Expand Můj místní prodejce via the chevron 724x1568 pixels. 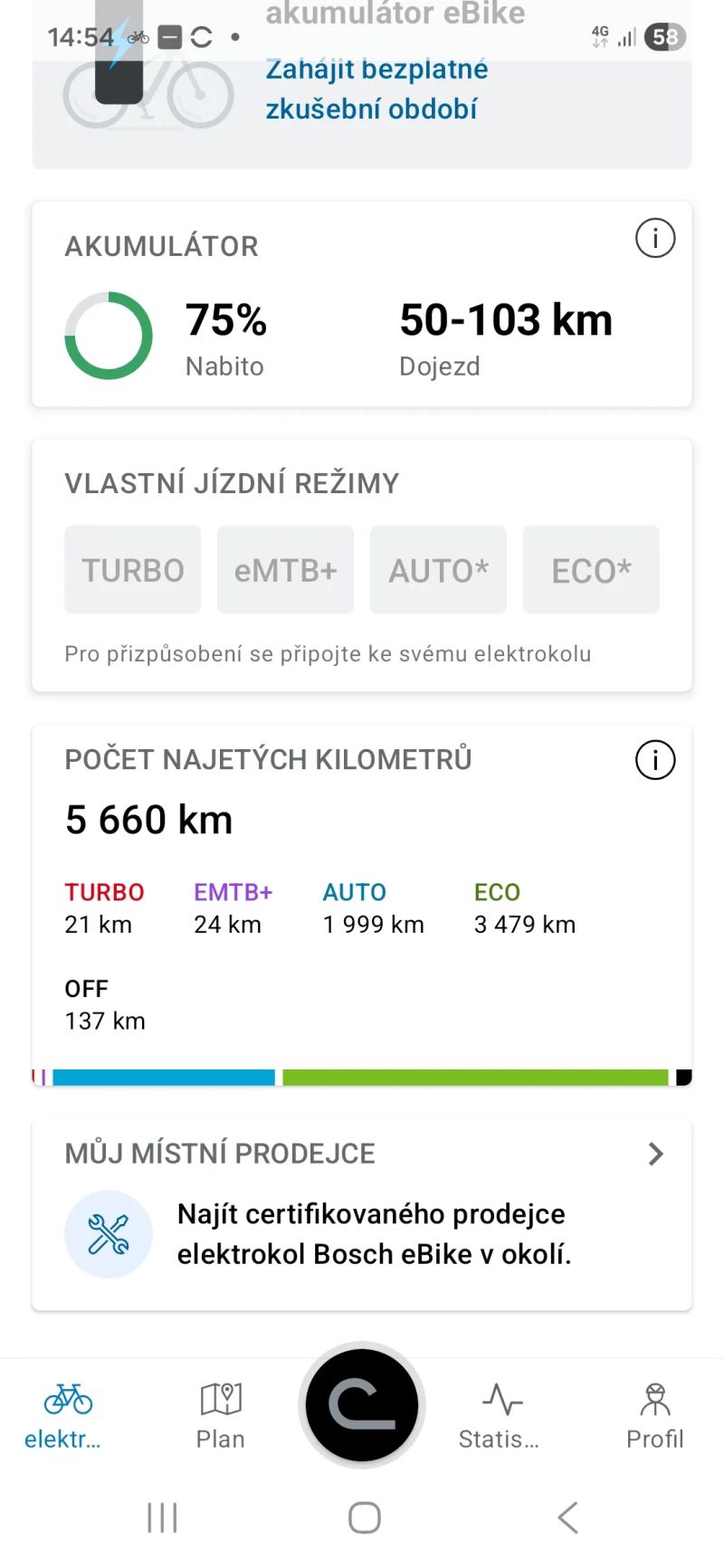pos(655,1154)
